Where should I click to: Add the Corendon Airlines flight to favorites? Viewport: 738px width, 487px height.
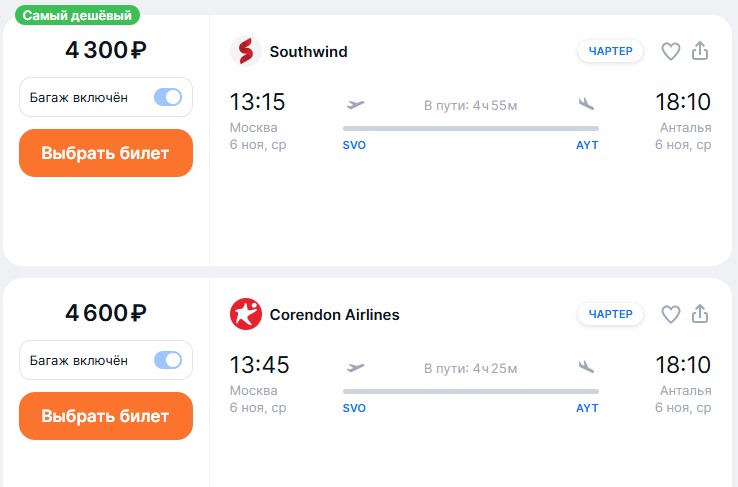671,314
